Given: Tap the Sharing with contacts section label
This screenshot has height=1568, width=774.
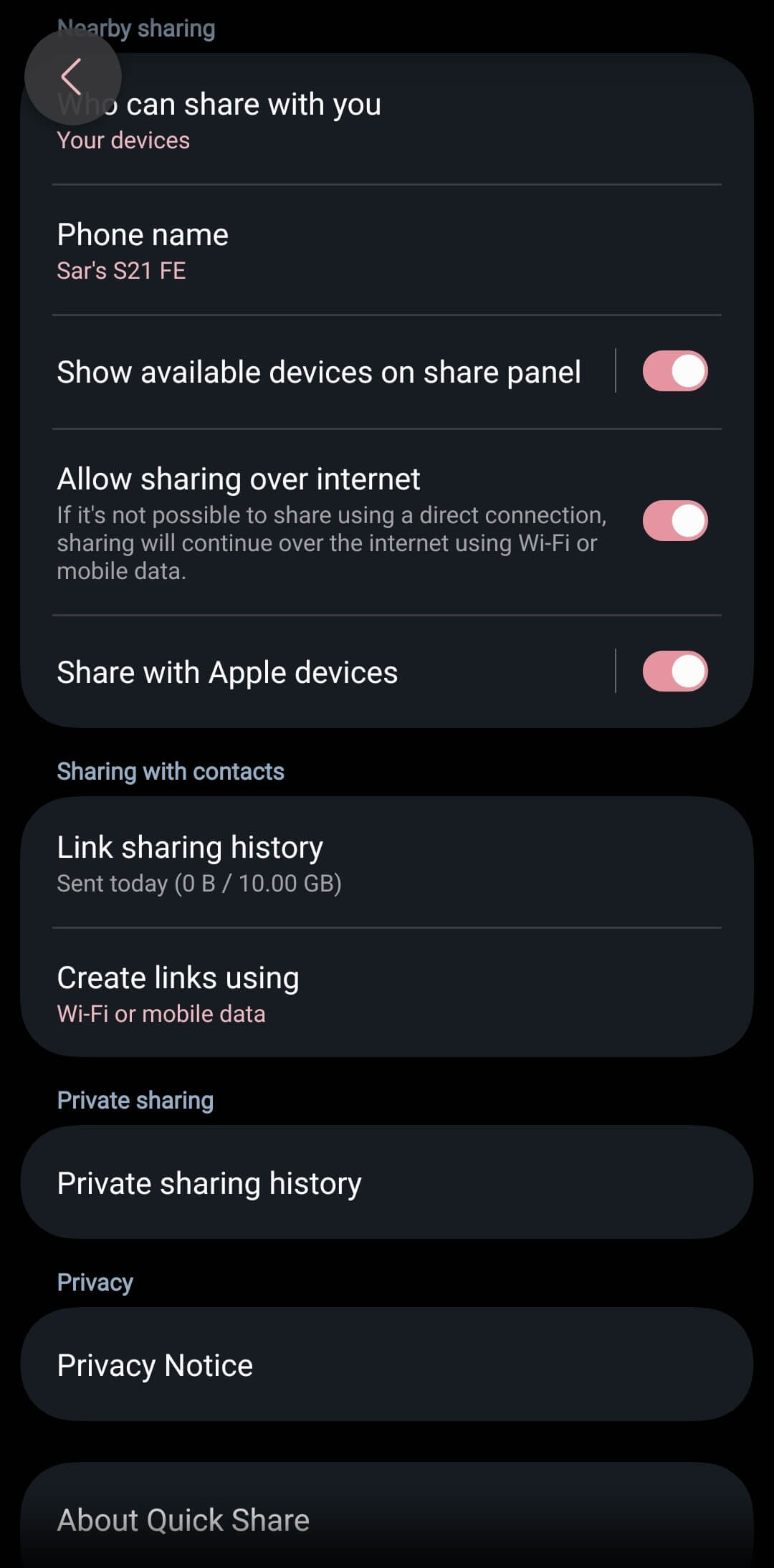Looking at the screenshot, I should coord(171,770).
